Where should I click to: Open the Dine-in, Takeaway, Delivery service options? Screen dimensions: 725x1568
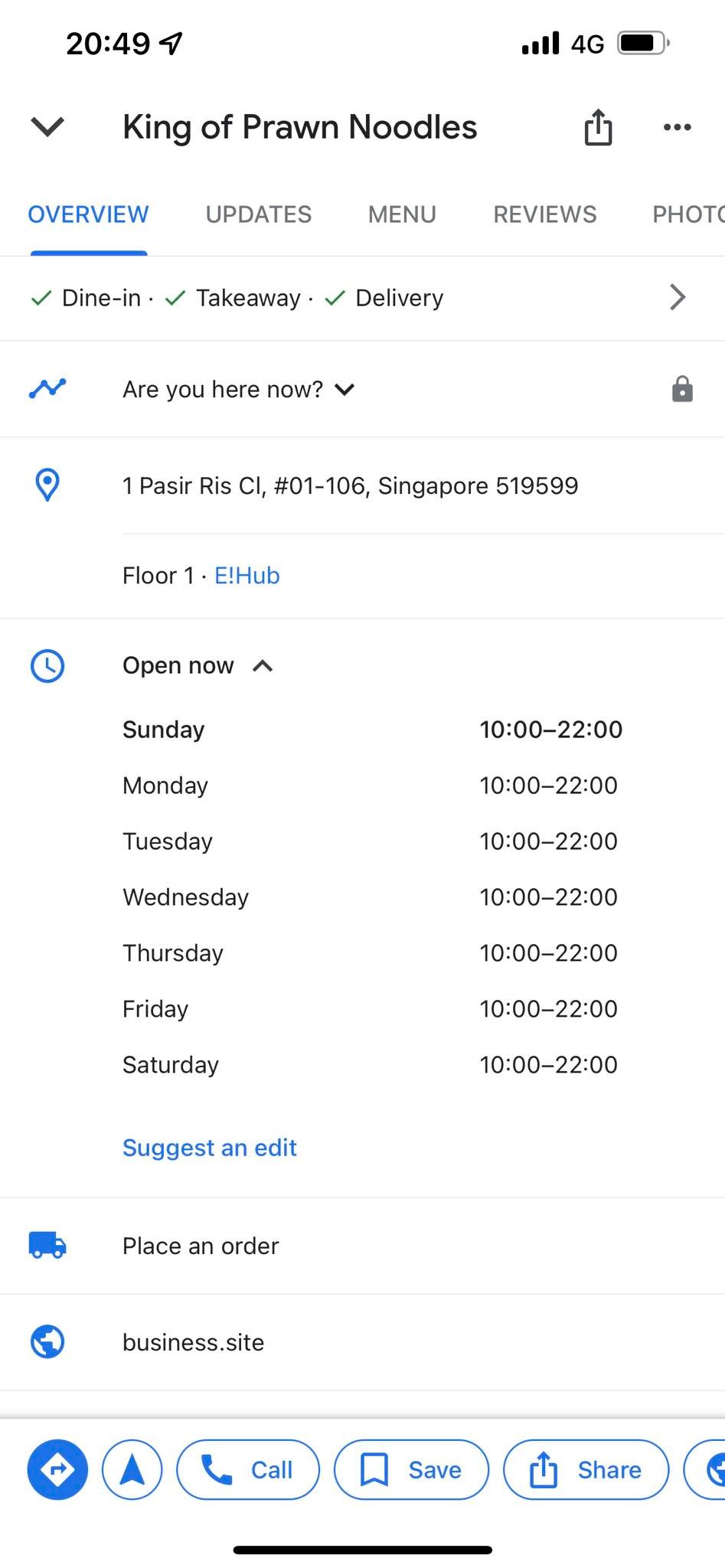[x=362, y=298]
